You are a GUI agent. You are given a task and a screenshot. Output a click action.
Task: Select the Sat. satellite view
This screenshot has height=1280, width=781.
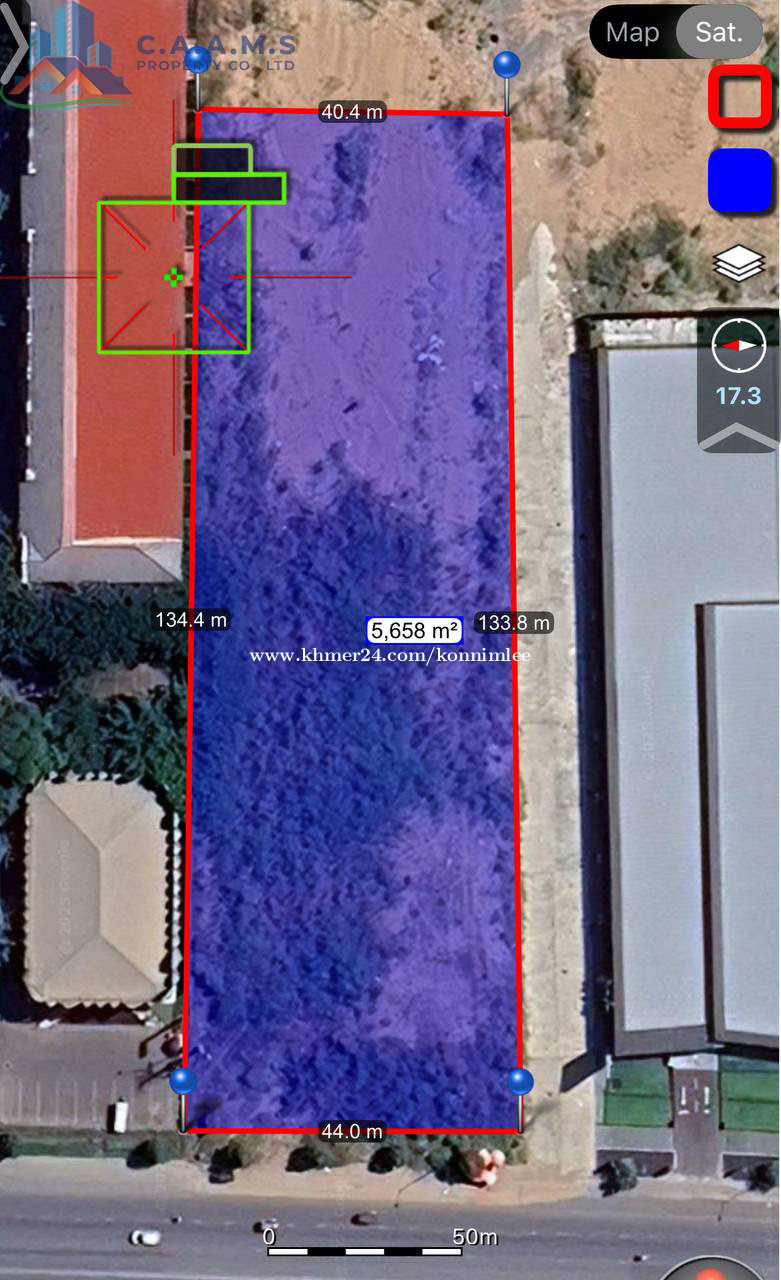(719, 32)
